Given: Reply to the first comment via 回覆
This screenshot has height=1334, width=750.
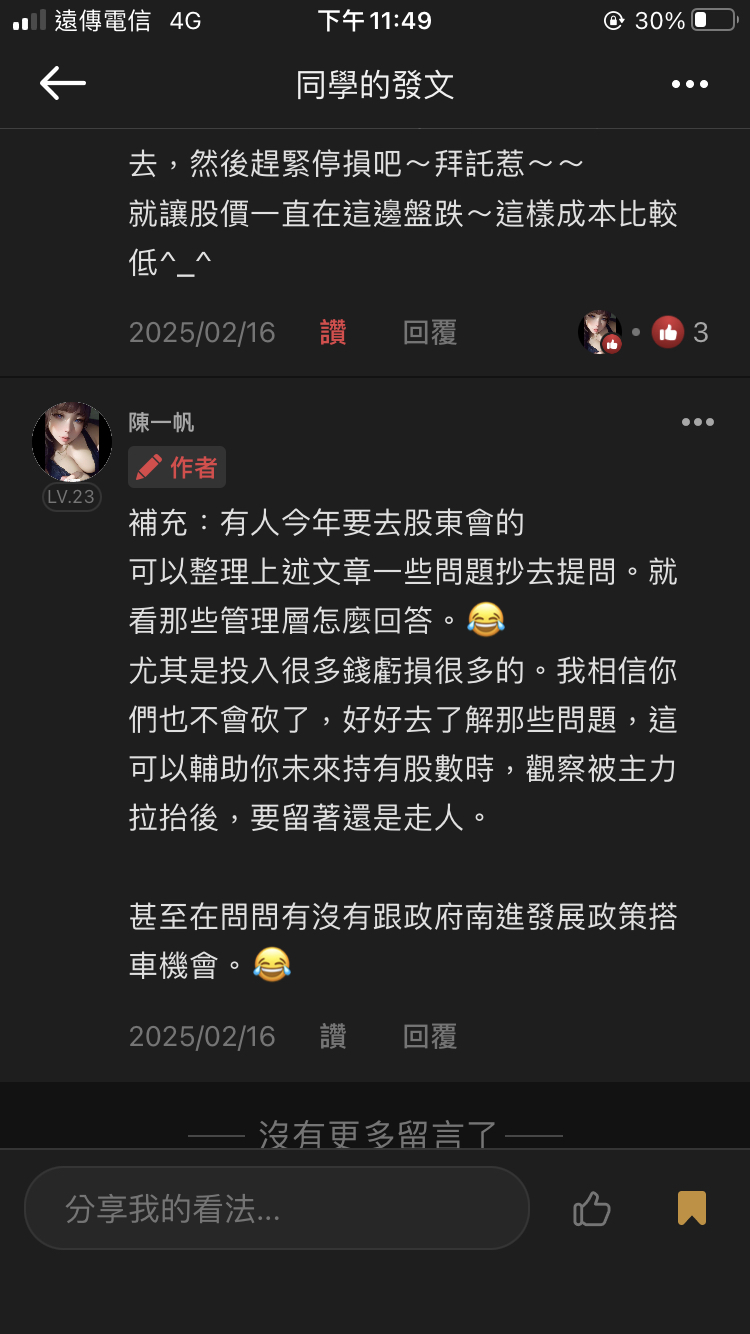Looking at the screenshot, I should [430, 332].
